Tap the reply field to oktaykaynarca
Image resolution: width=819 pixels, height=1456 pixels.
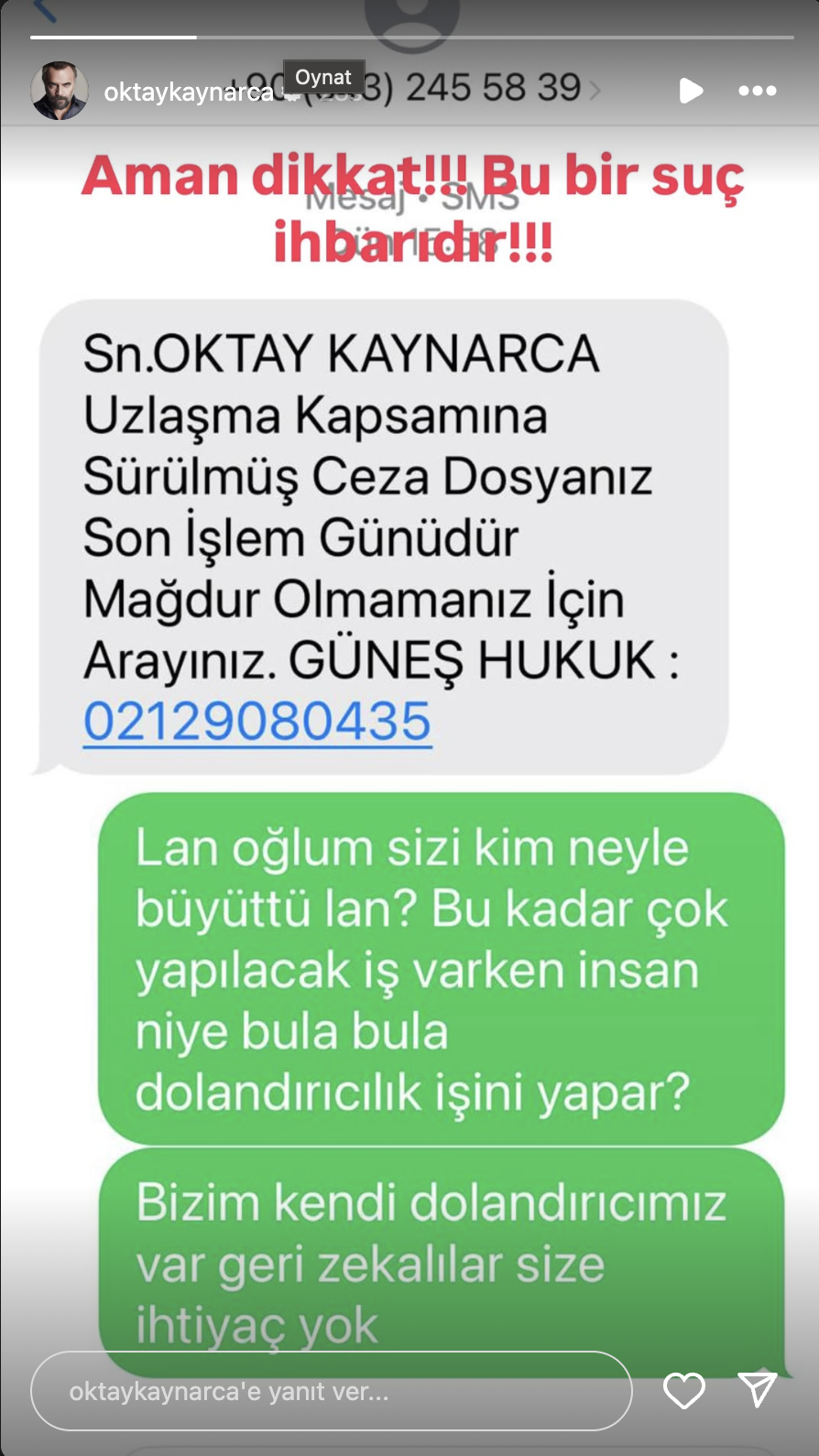pyautogui.click(x=330, y=1391)
